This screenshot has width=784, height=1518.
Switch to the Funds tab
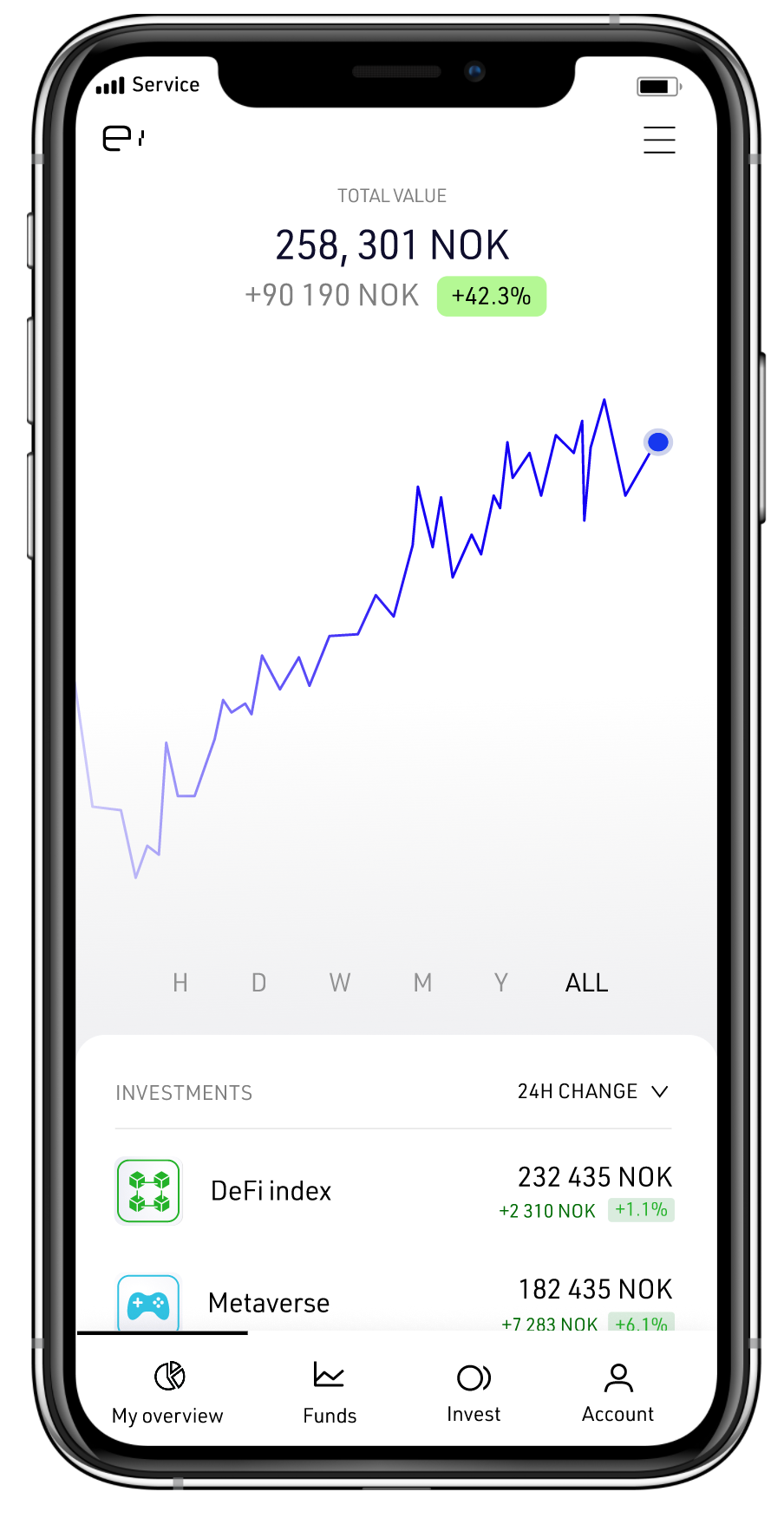click(x=330, y=1393)
